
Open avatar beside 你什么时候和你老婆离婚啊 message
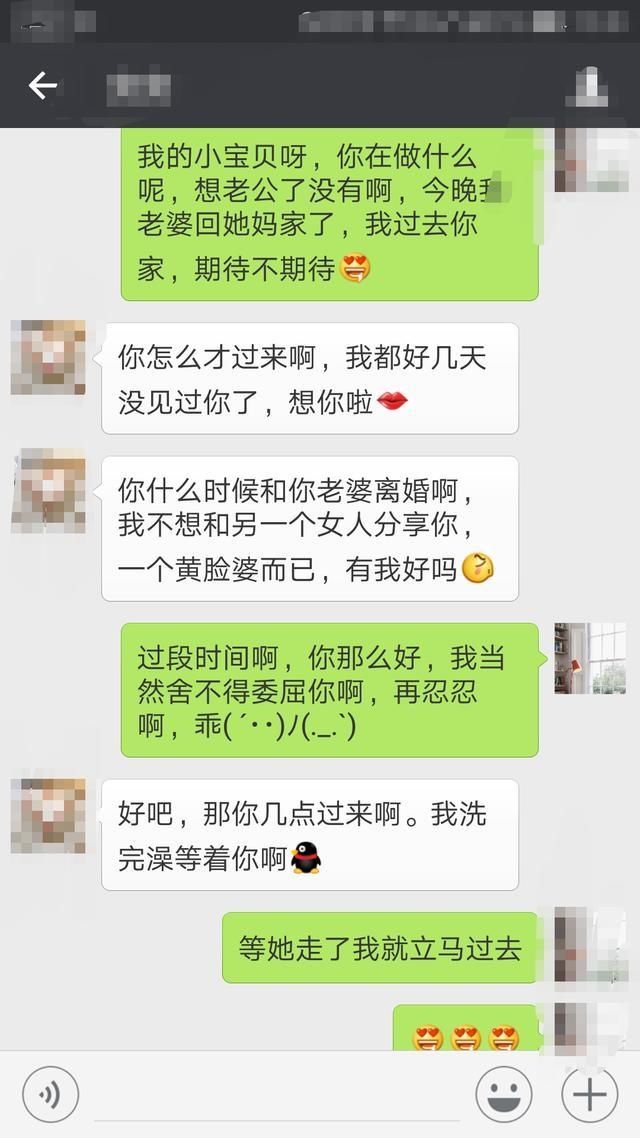(48, 491)
